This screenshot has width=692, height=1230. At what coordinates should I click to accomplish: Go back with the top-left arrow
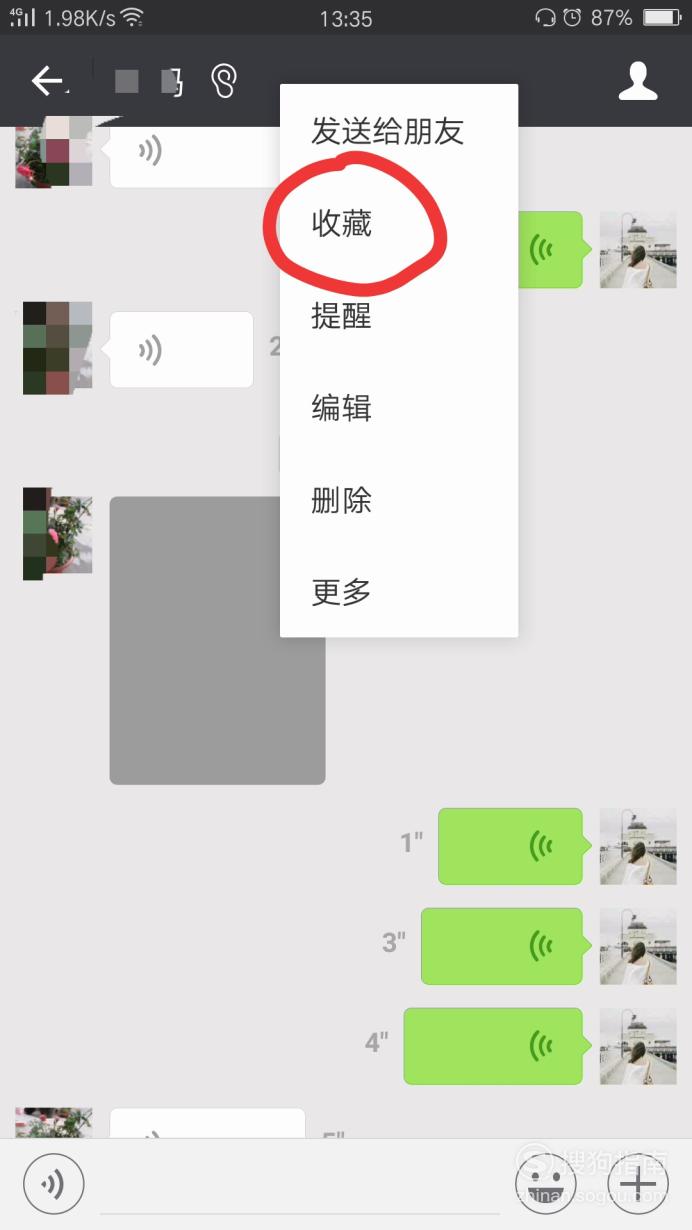coord(47,81)
